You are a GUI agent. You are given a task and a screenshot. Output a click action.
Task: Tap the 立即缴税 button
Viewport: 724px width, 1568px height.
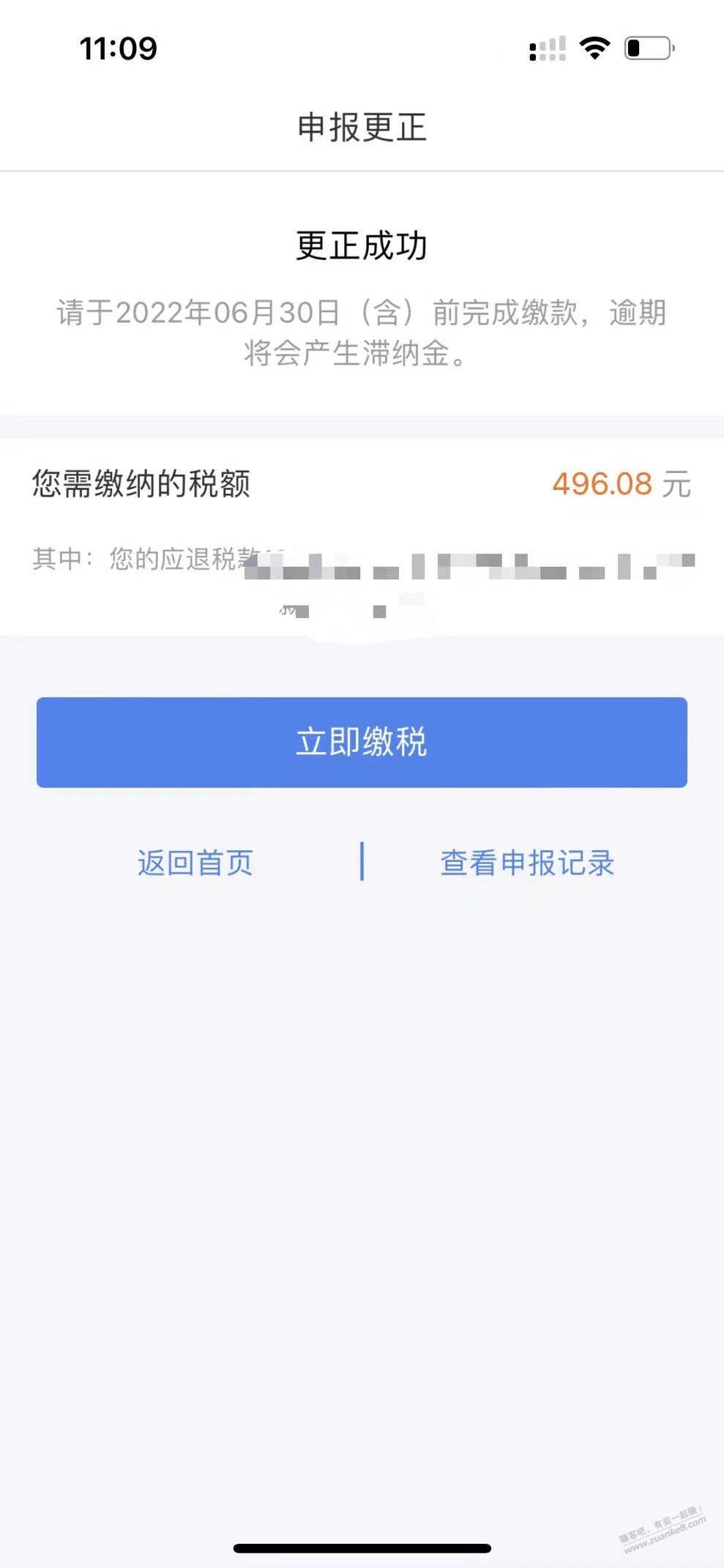362,742
